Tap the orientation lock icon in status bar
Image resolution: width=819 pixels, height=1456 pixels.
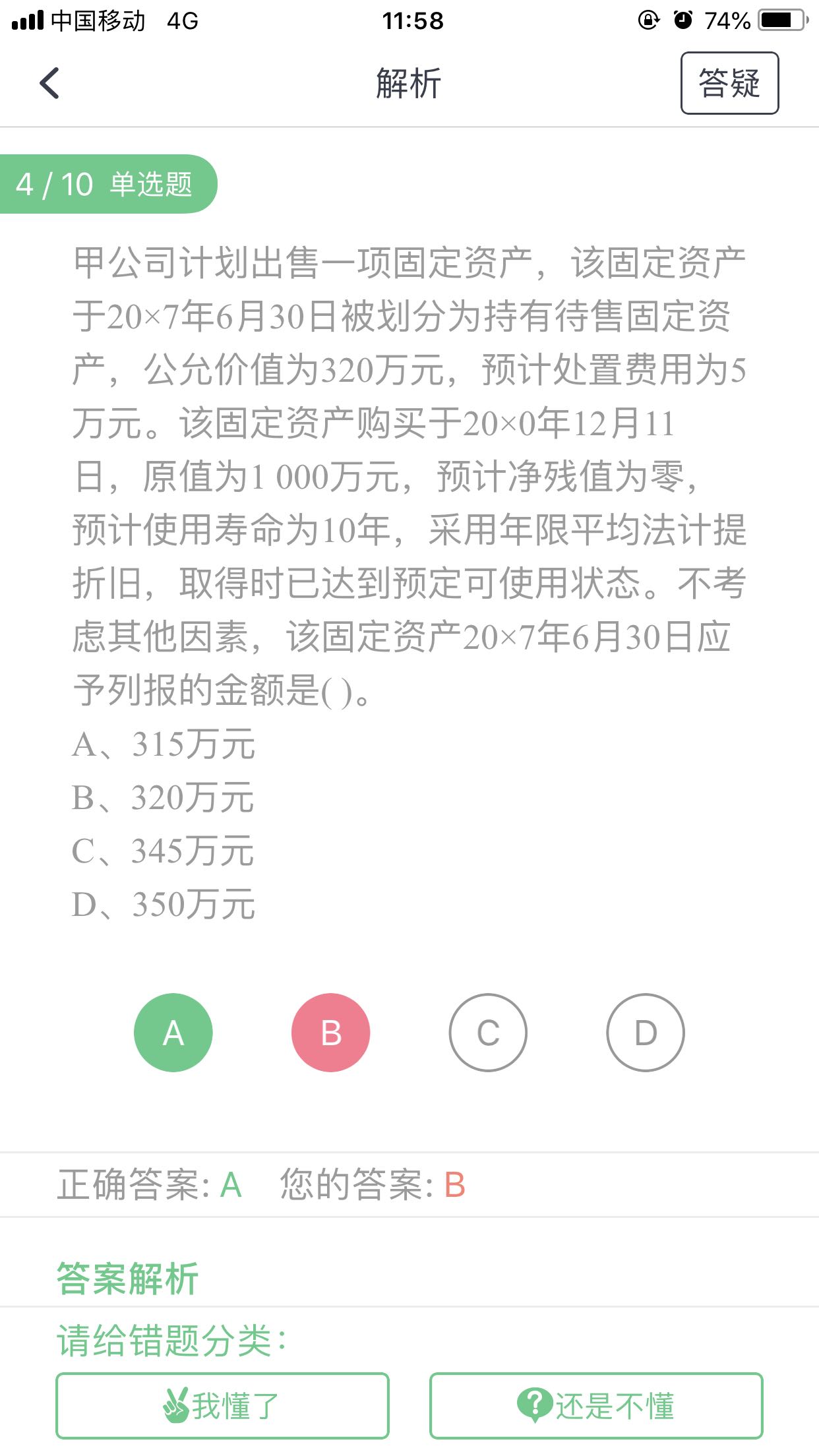[647, 20]
